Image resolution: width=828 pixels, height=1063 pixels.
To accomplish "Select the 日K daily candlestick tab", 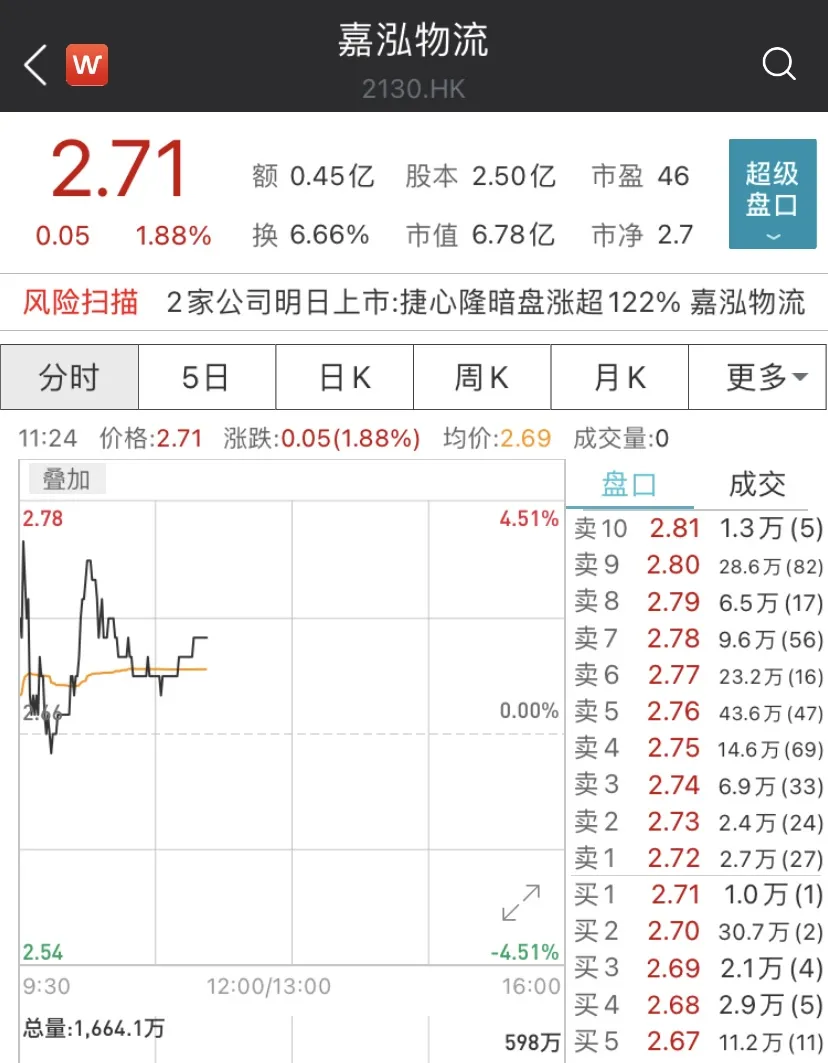I will click(x=344, y=377).
